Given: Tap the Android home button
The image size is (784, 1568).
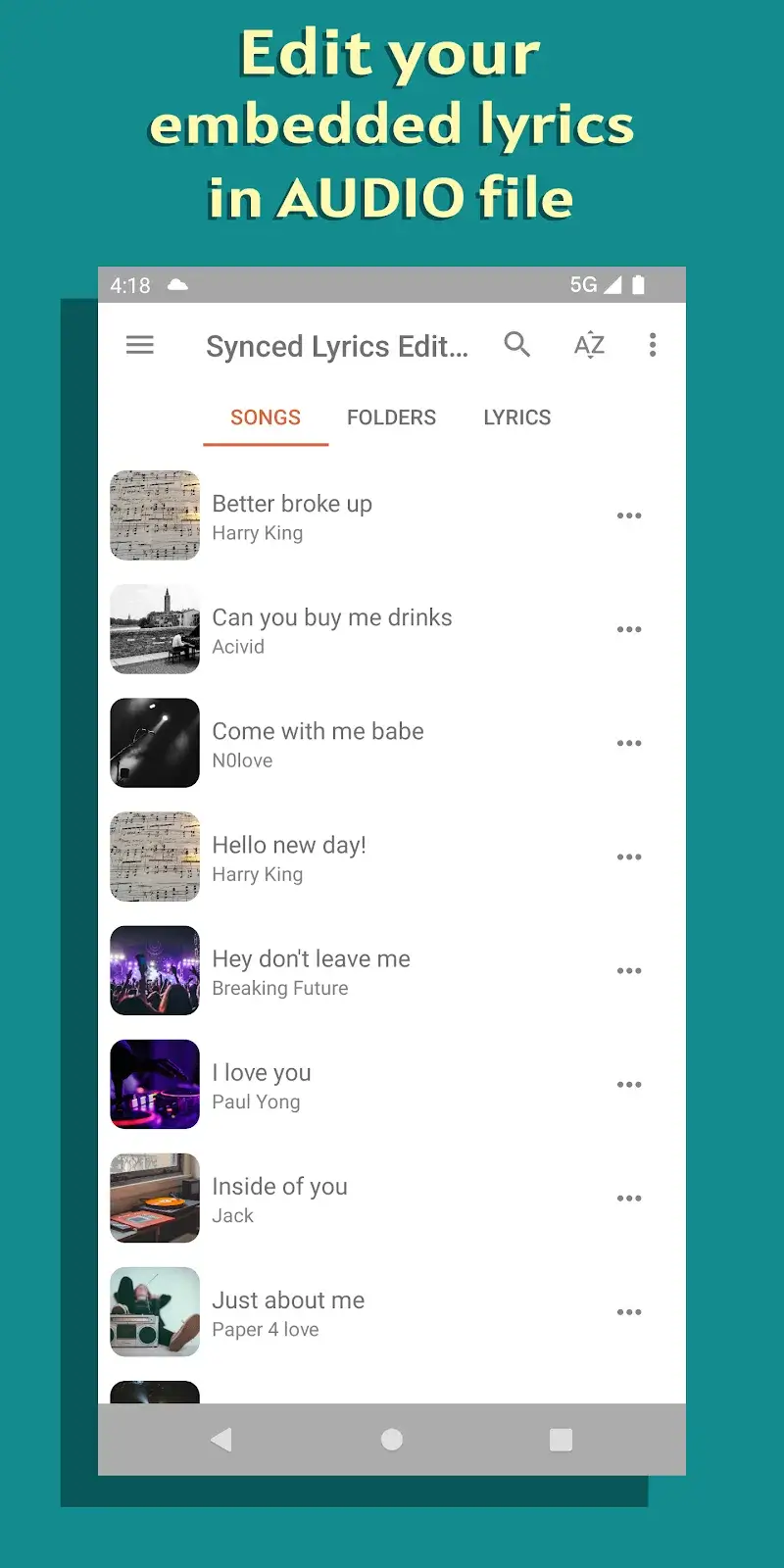Looking at the screenshot, I should click(x=391, y=1439).
